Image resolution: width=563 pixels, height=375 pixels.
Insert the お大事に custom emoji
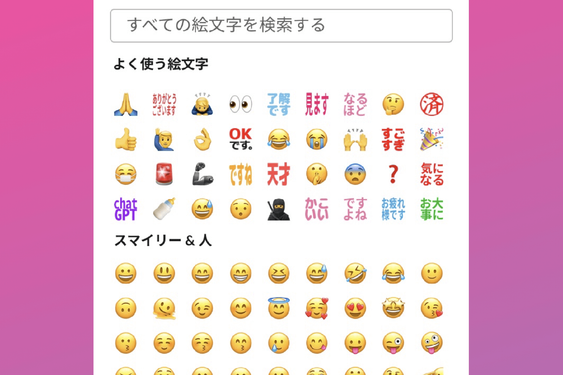[x=432, y=209]
